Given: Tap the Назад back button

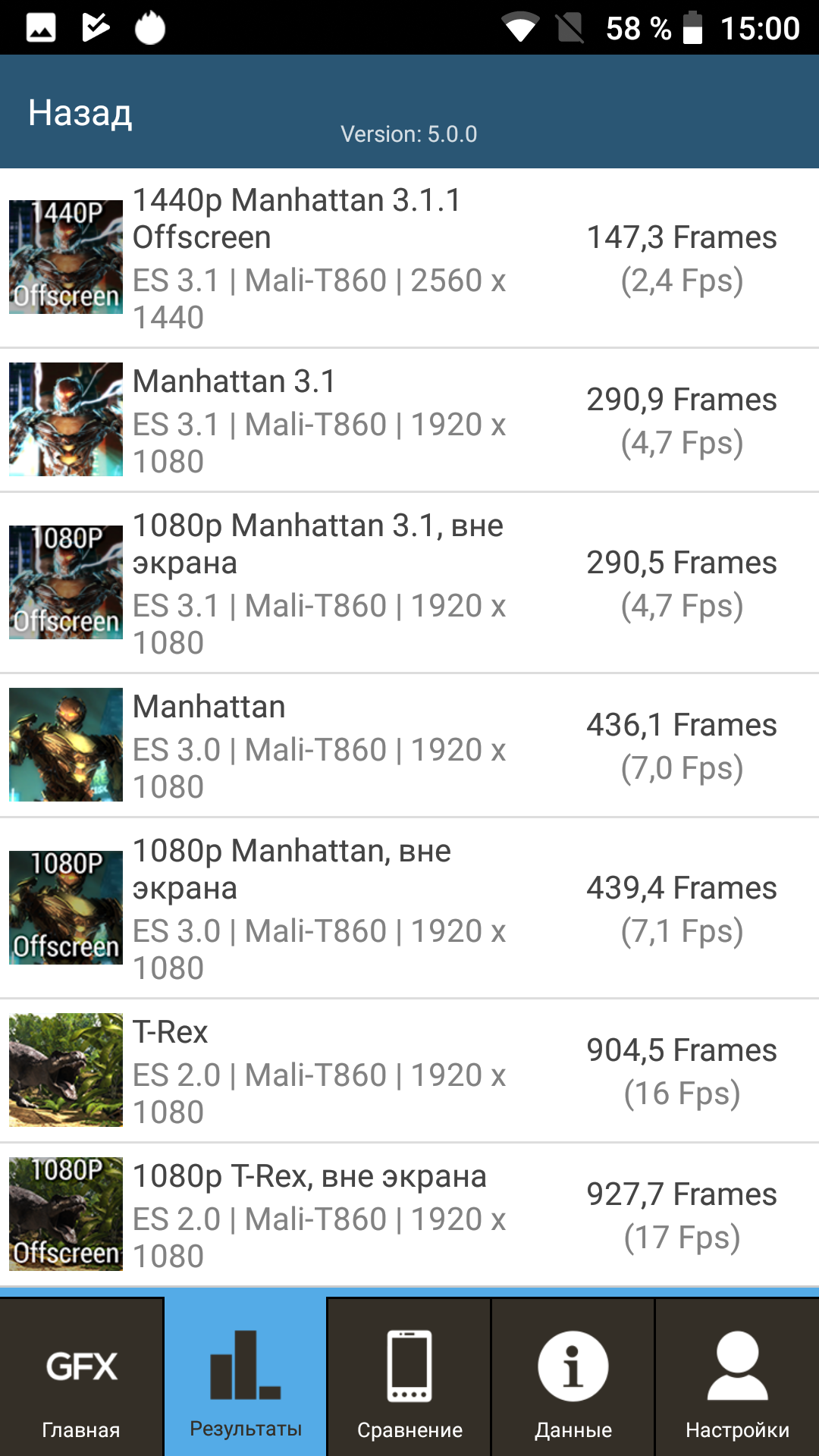Looking at the screenshot, I should click(x=80, y=113).
